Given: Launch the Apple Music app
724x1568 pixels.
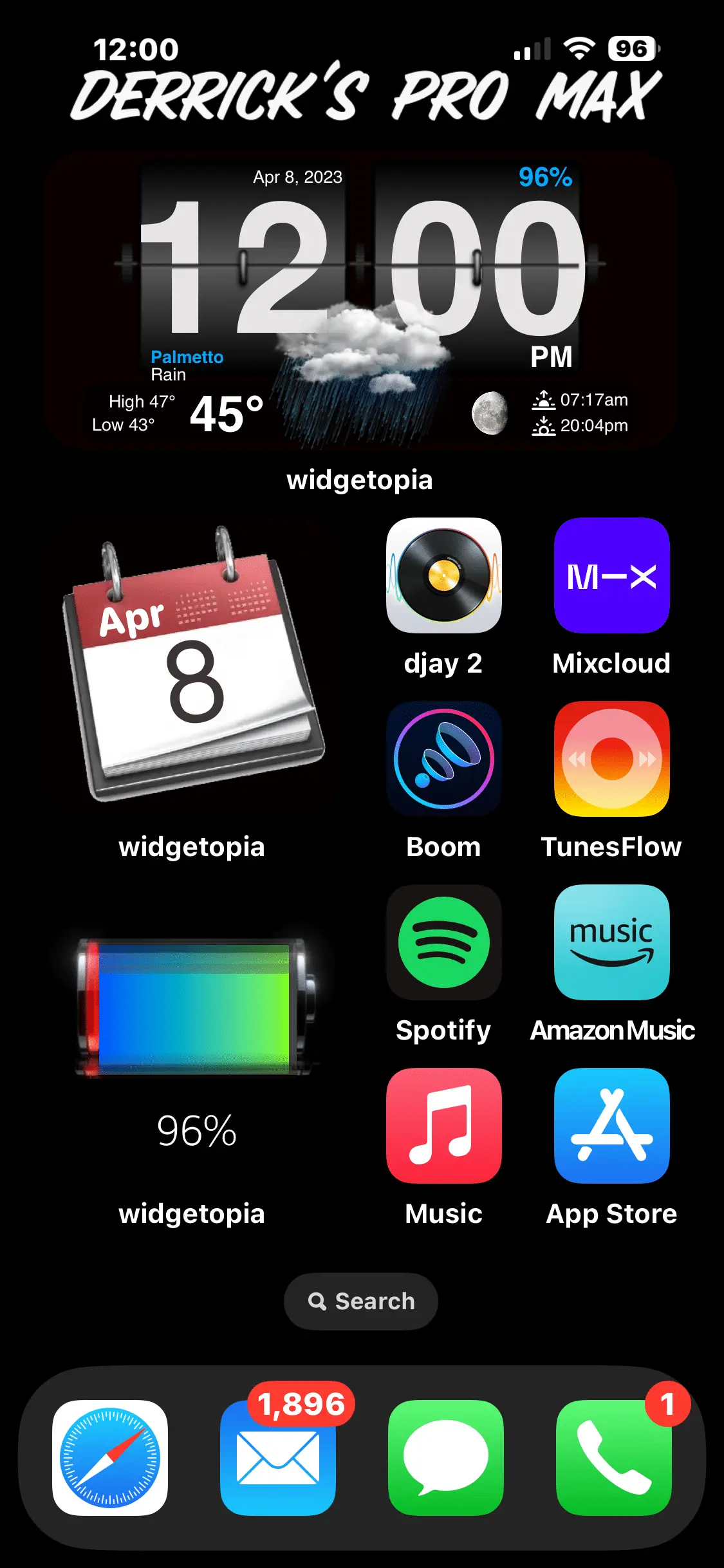Looking at the screenshot, I should coord(443,1125).
